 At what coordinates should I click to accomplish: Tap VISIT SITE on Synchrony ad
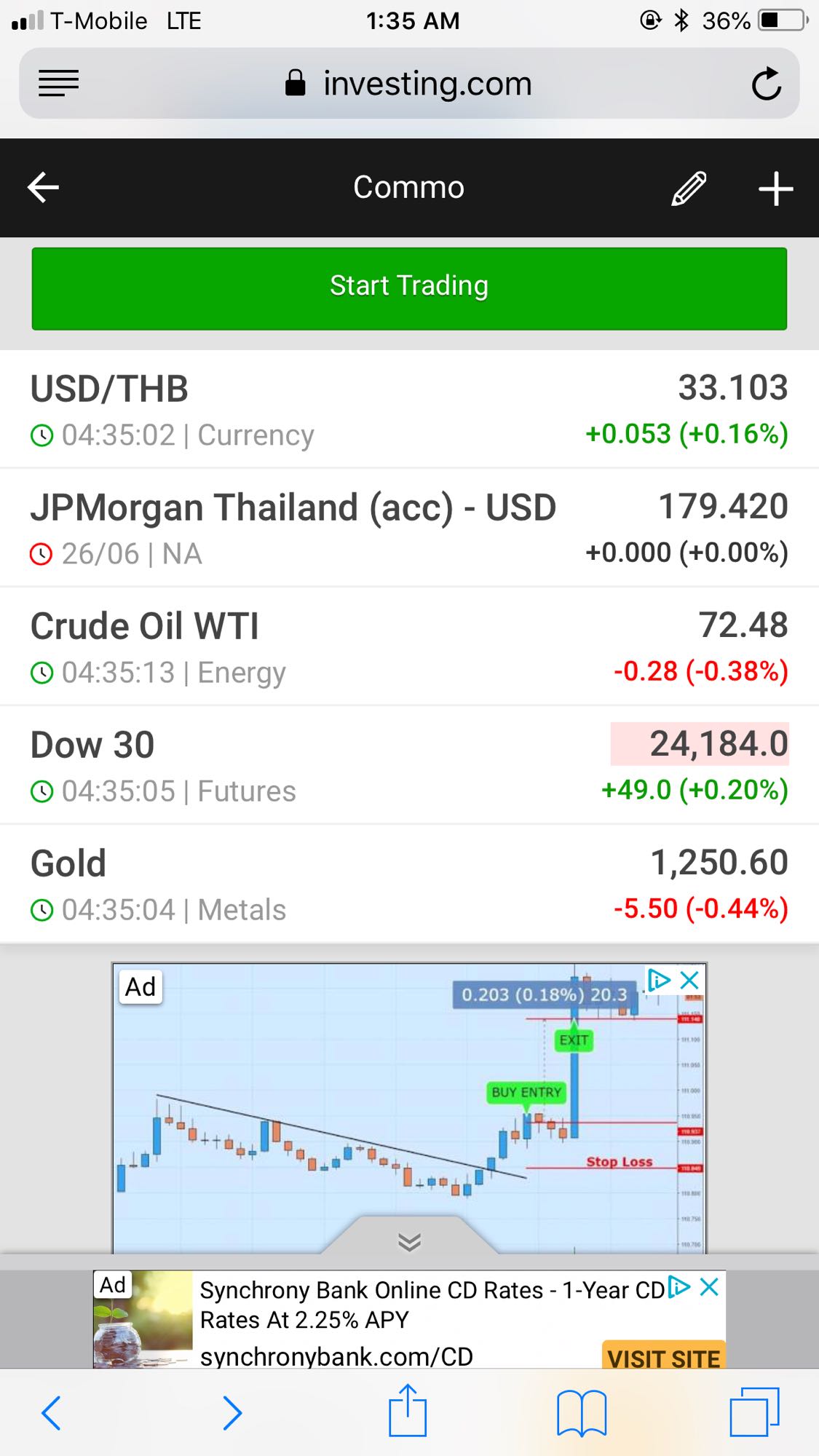coord(663,1357)
